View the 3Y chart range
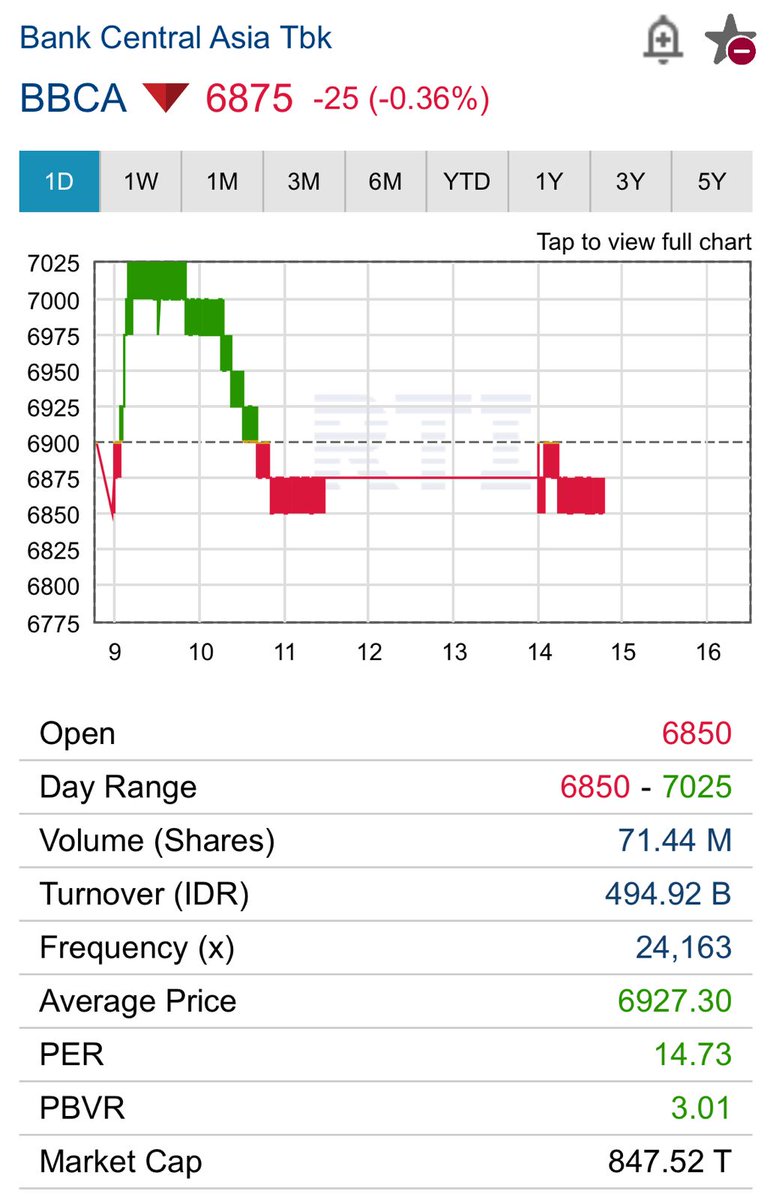This screenshot has width=773, height=1200. point(630,182)
